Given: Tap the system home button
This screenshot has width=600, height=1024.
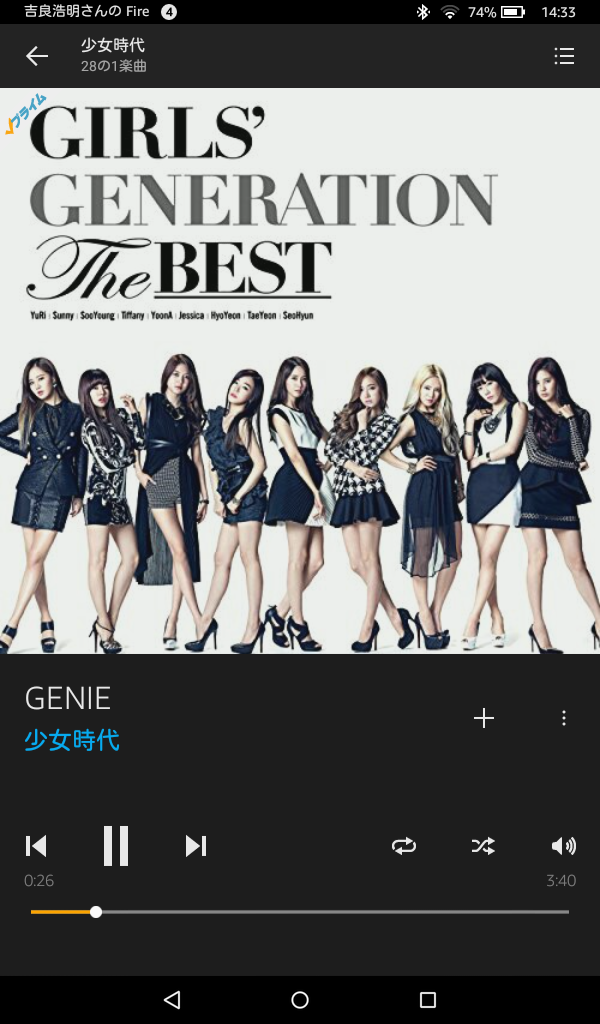Looking at the screenshot, I should (x=300, y=1000).
